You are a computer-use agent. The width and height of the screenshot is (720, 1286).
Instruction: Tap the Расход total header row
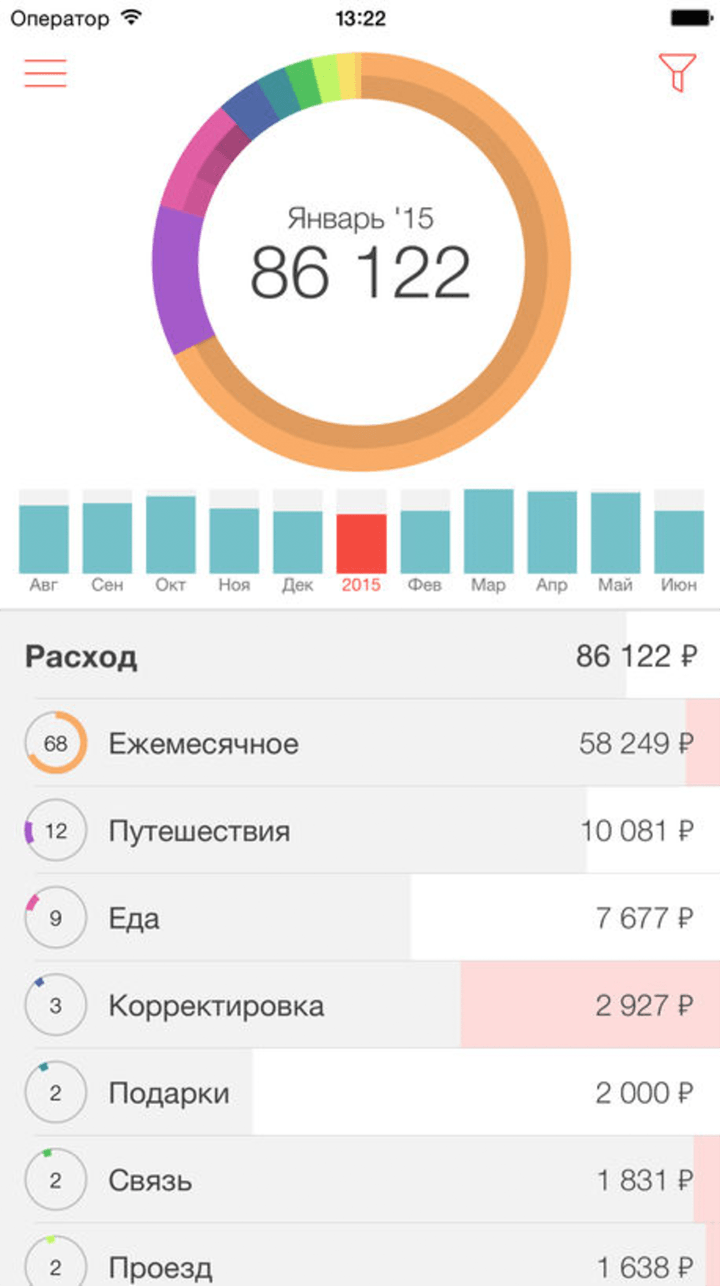(360, 657)
